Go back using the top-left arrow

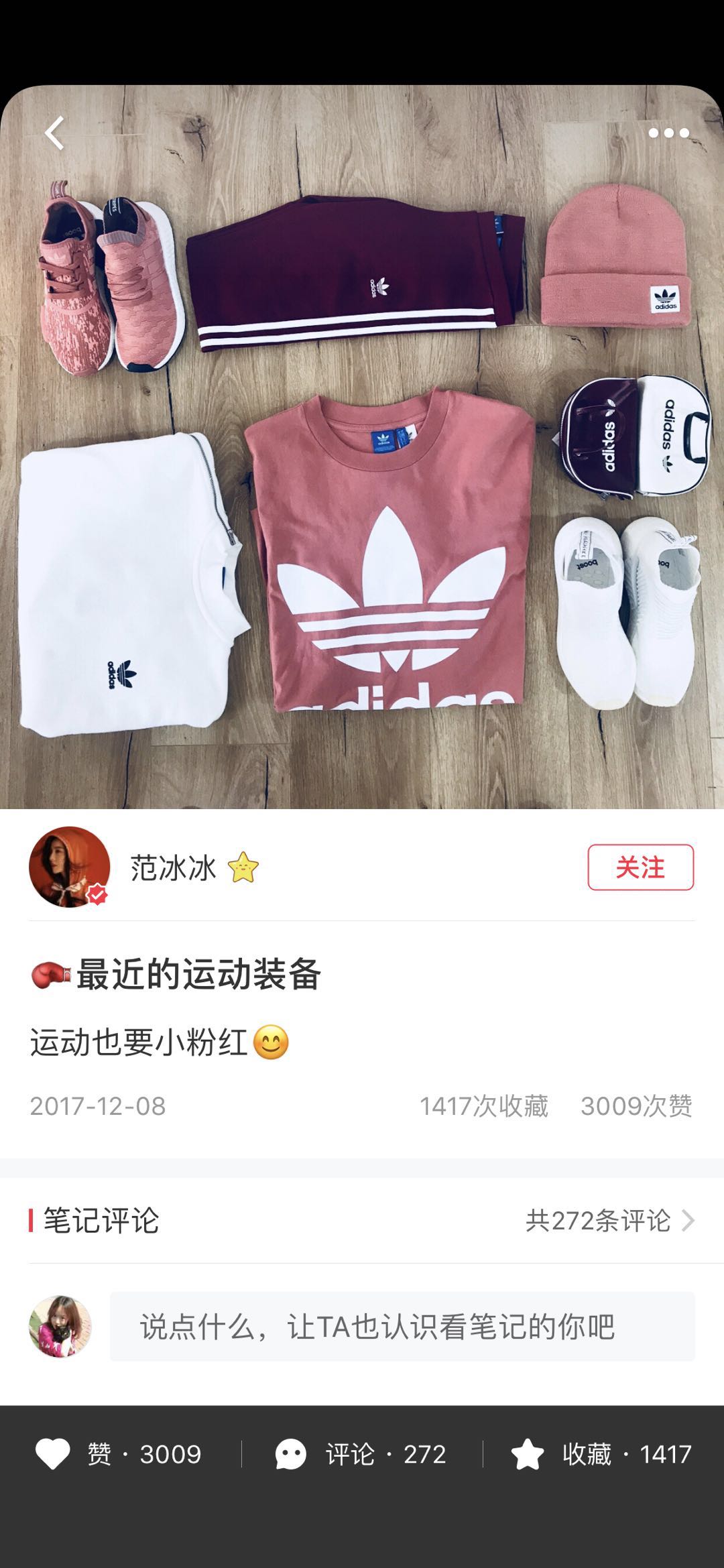click(54, 133)
